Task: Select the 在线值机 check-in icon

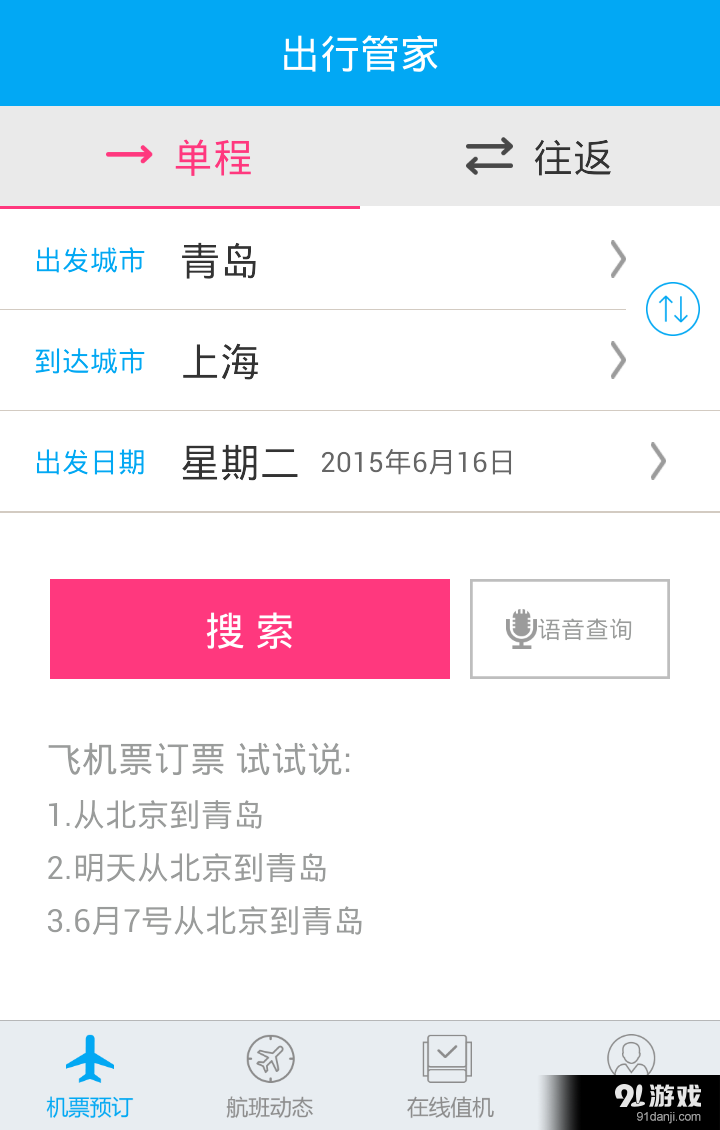Action: pyautogui.click(x=447, y=1059)
